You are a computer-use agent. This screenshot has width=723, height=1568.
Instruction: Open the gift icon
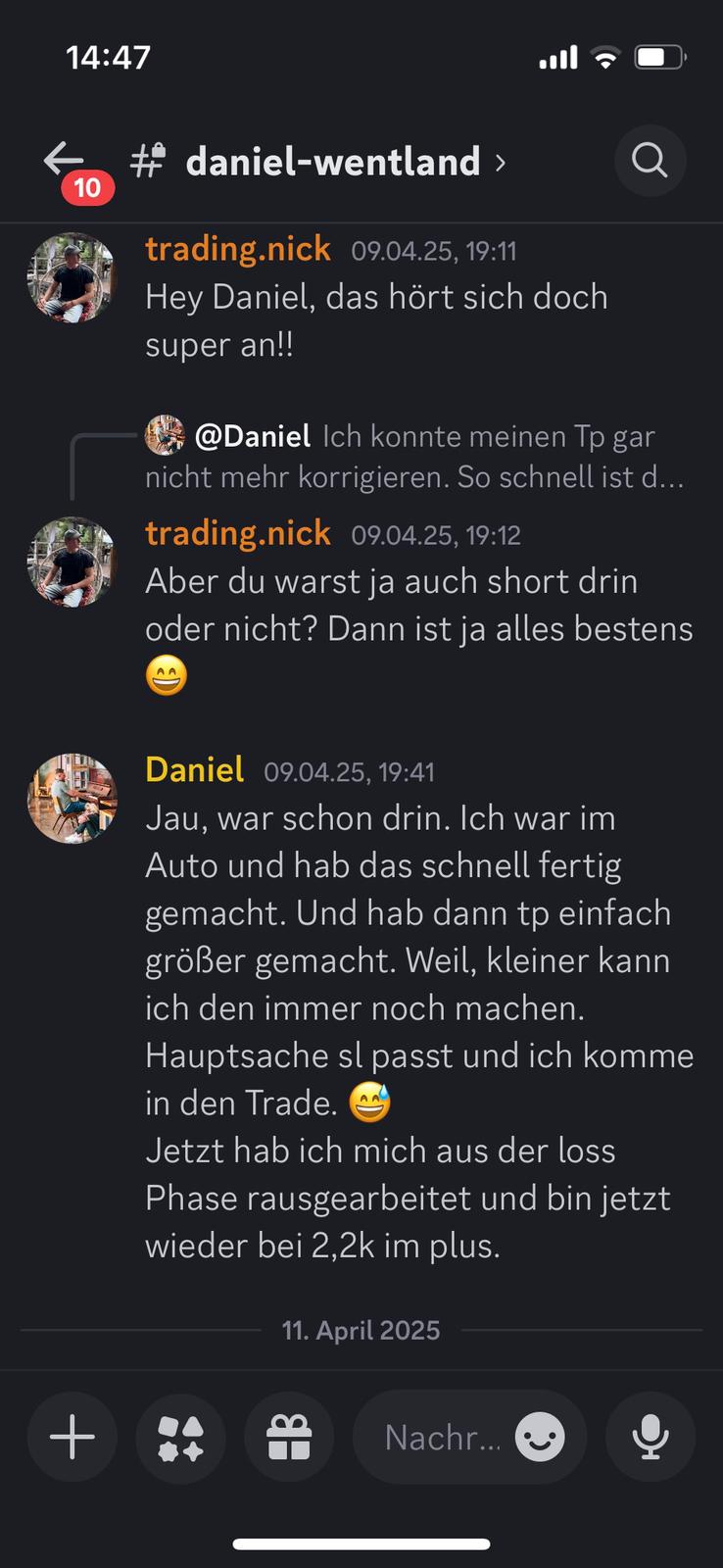point(289,1438)
